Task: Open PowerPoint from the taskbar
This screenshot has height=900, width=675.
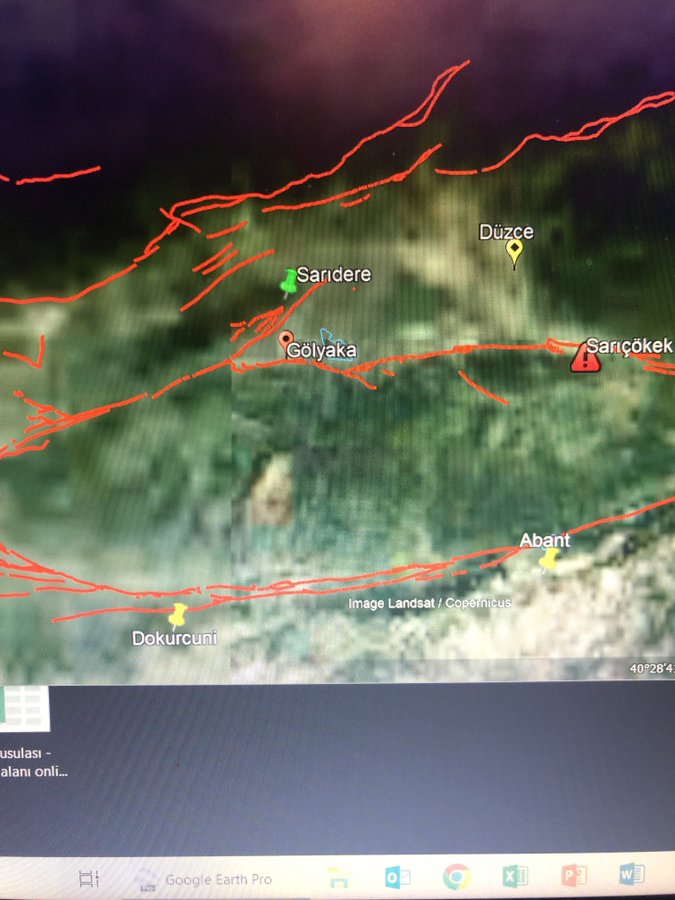Action: pyautogui.click(x=574, y=876)
